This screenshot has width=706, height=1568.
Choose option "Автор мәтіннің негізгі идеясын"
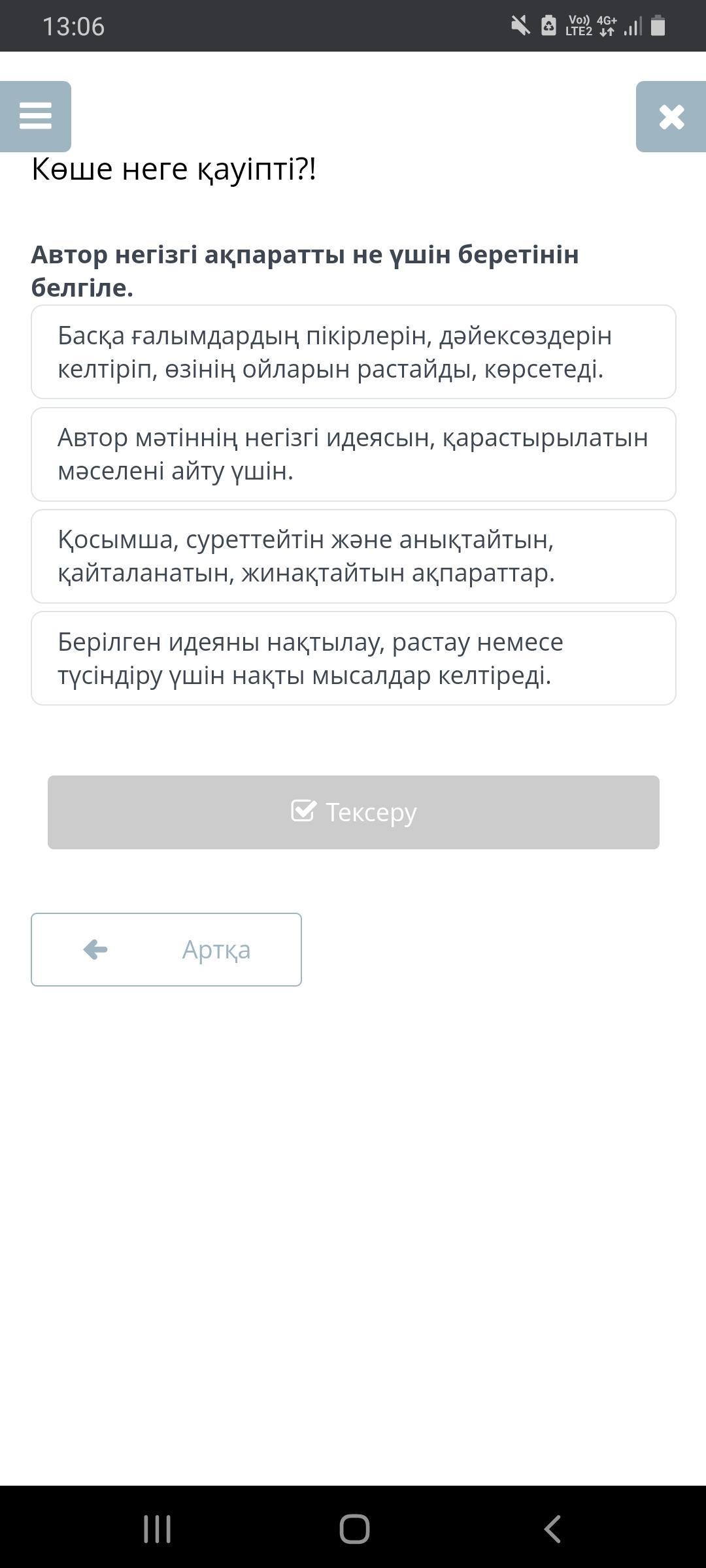tap(354, 454)
